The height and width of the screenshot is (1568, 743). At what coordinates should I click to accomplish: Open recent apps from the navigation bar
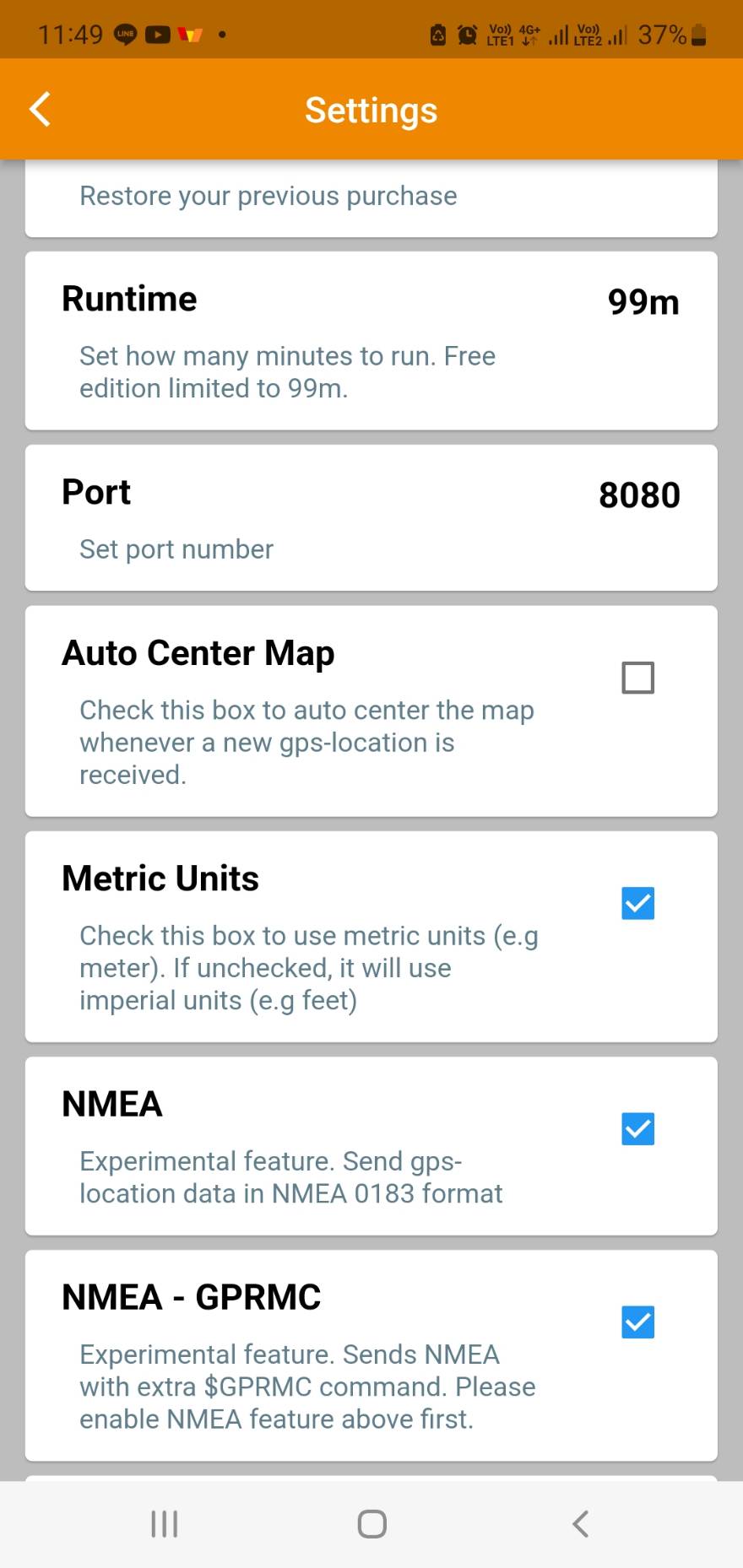pos(164,1523)
